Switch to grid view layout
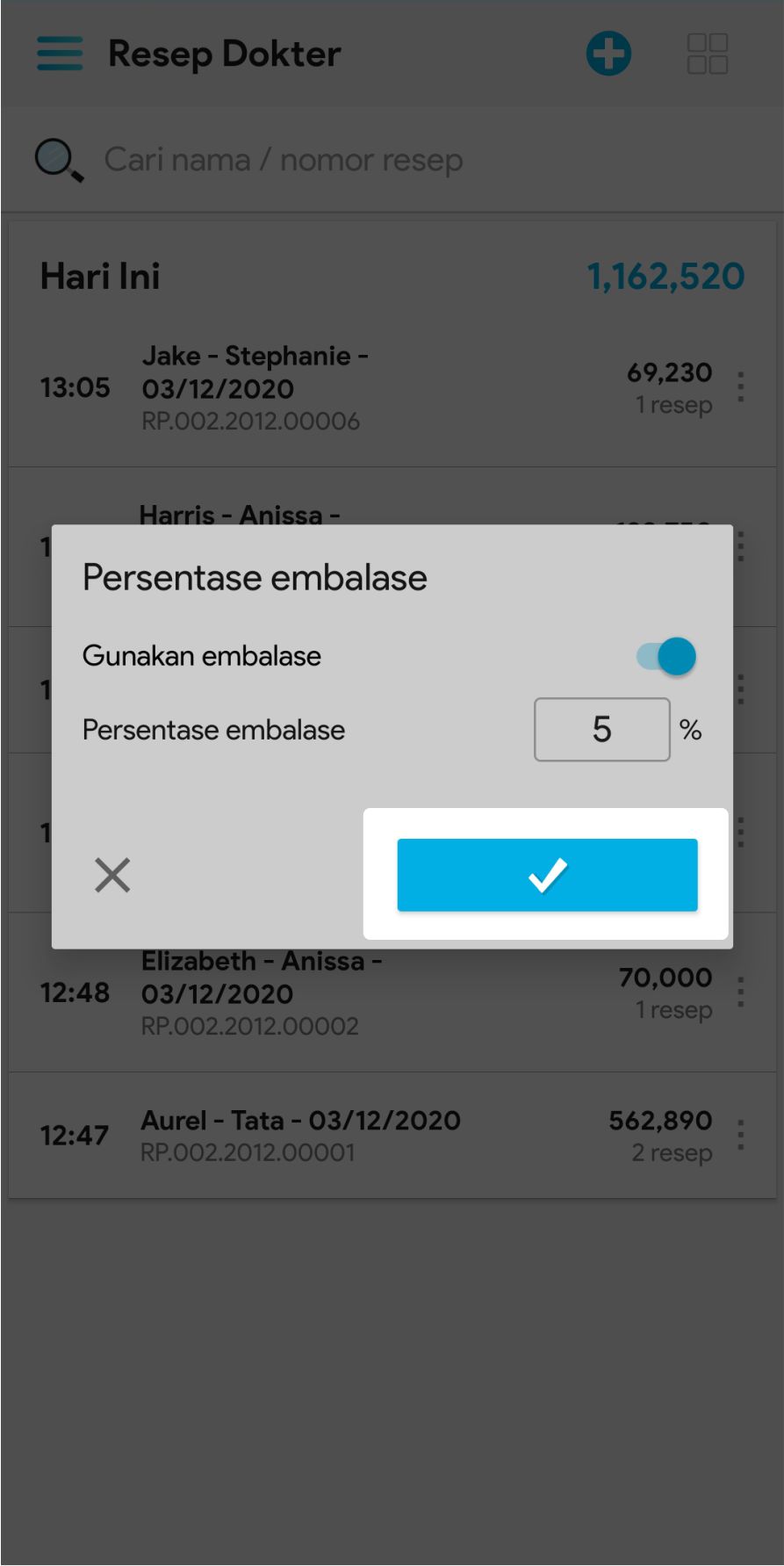784x1566 pixels. click(x=707, y=54)
